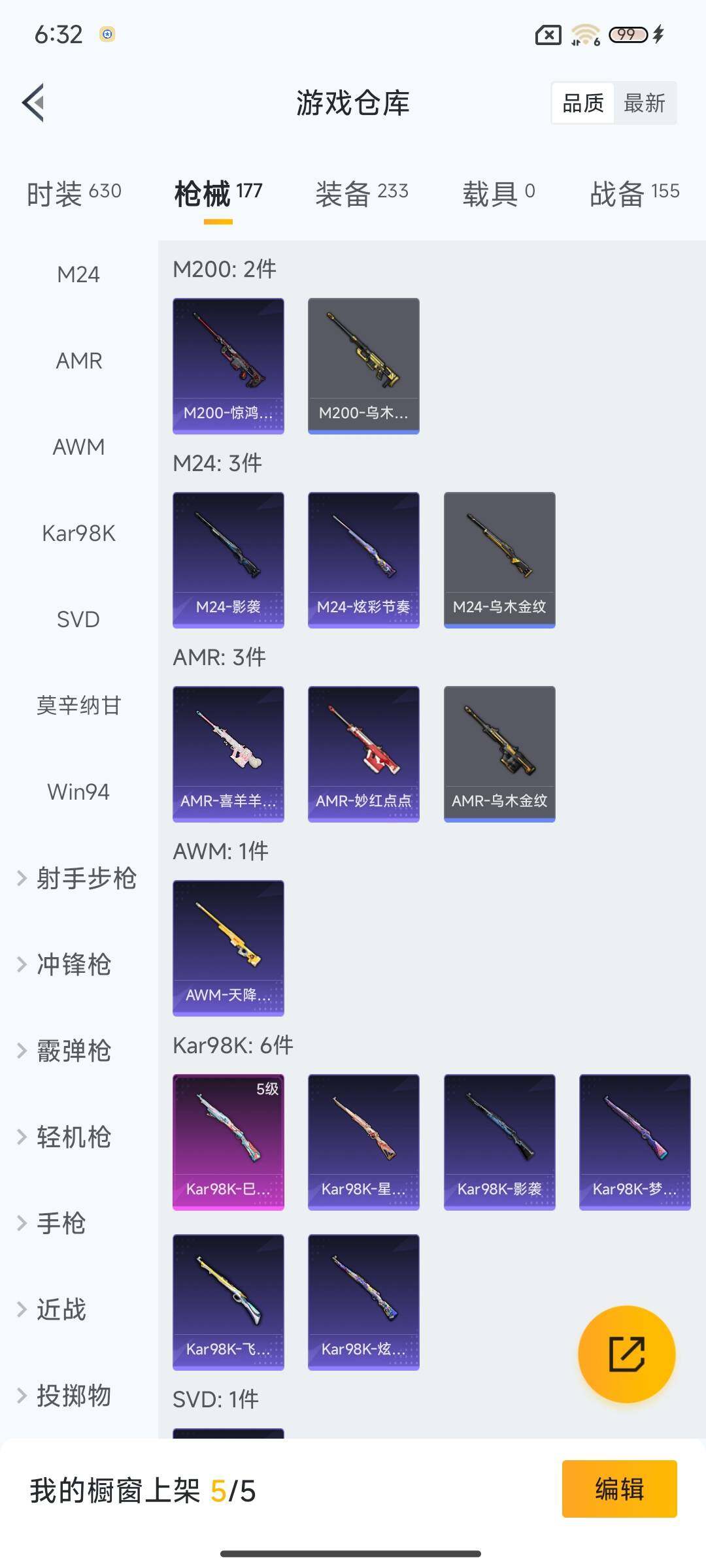The image size is (706, 1568).
Task: Sort items by 最新
Action: [644, 103]
